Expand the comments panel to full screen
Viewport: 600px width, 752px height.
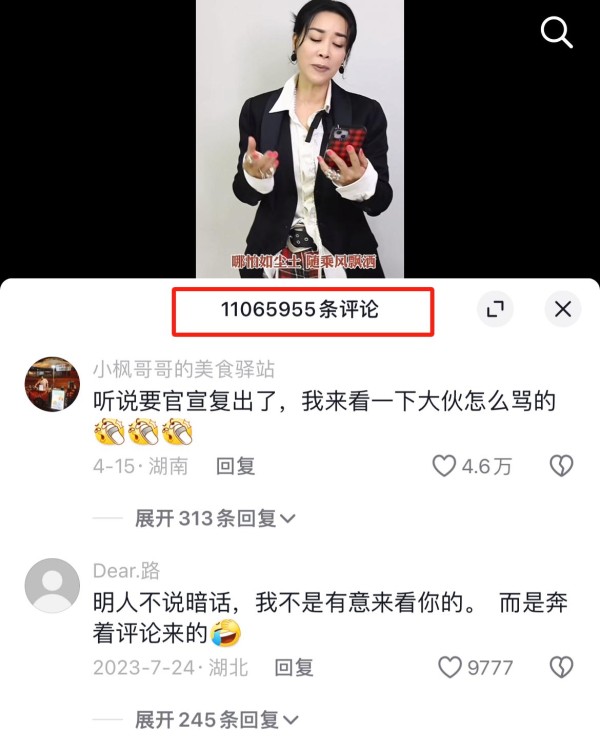point(495,310)
